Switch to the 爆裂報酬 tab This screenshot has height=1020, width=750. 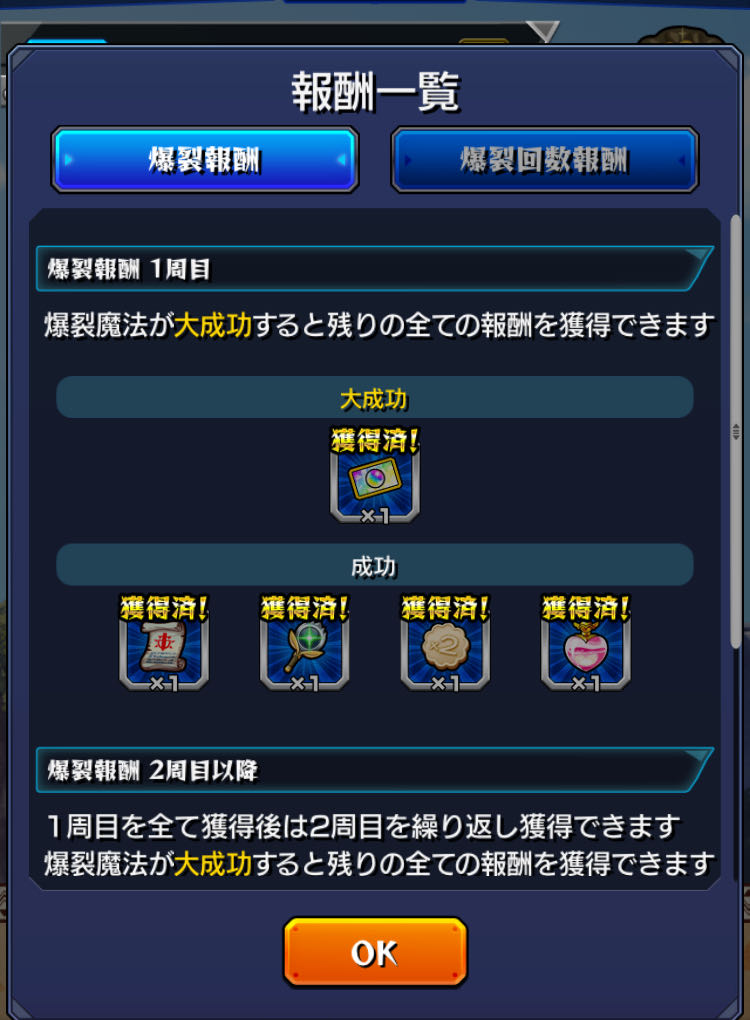[x=205, y=160]
